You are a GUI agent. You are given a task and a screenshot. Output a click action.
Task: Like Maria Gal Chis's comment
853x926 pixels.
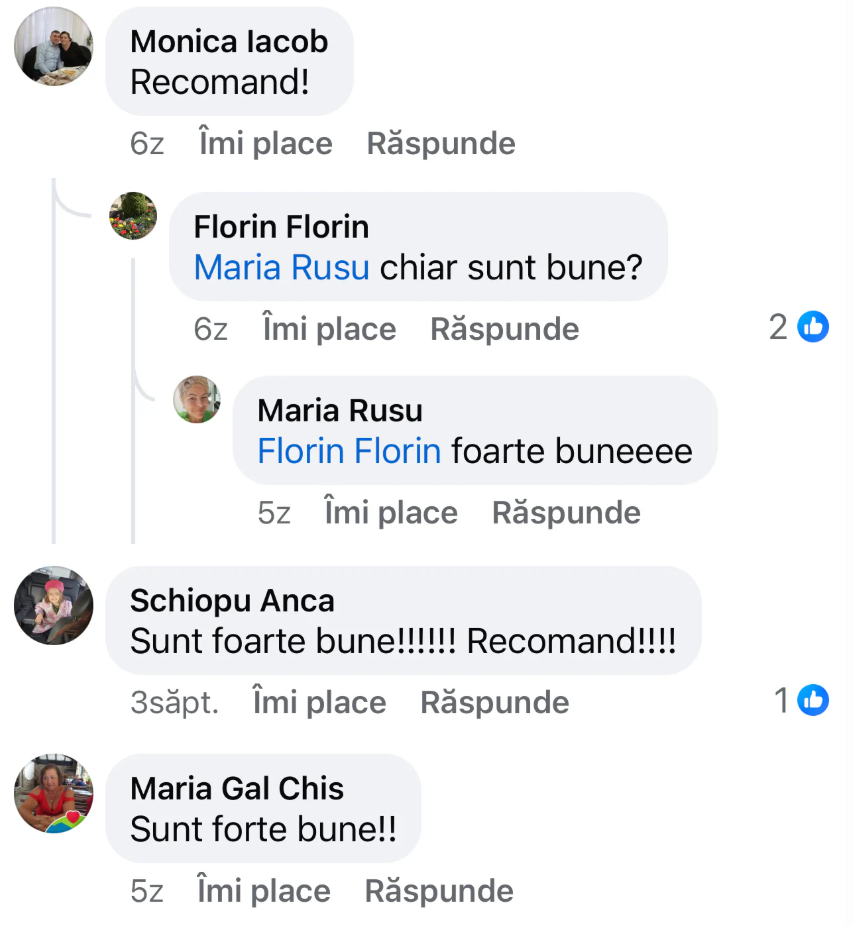click(263, 891)
